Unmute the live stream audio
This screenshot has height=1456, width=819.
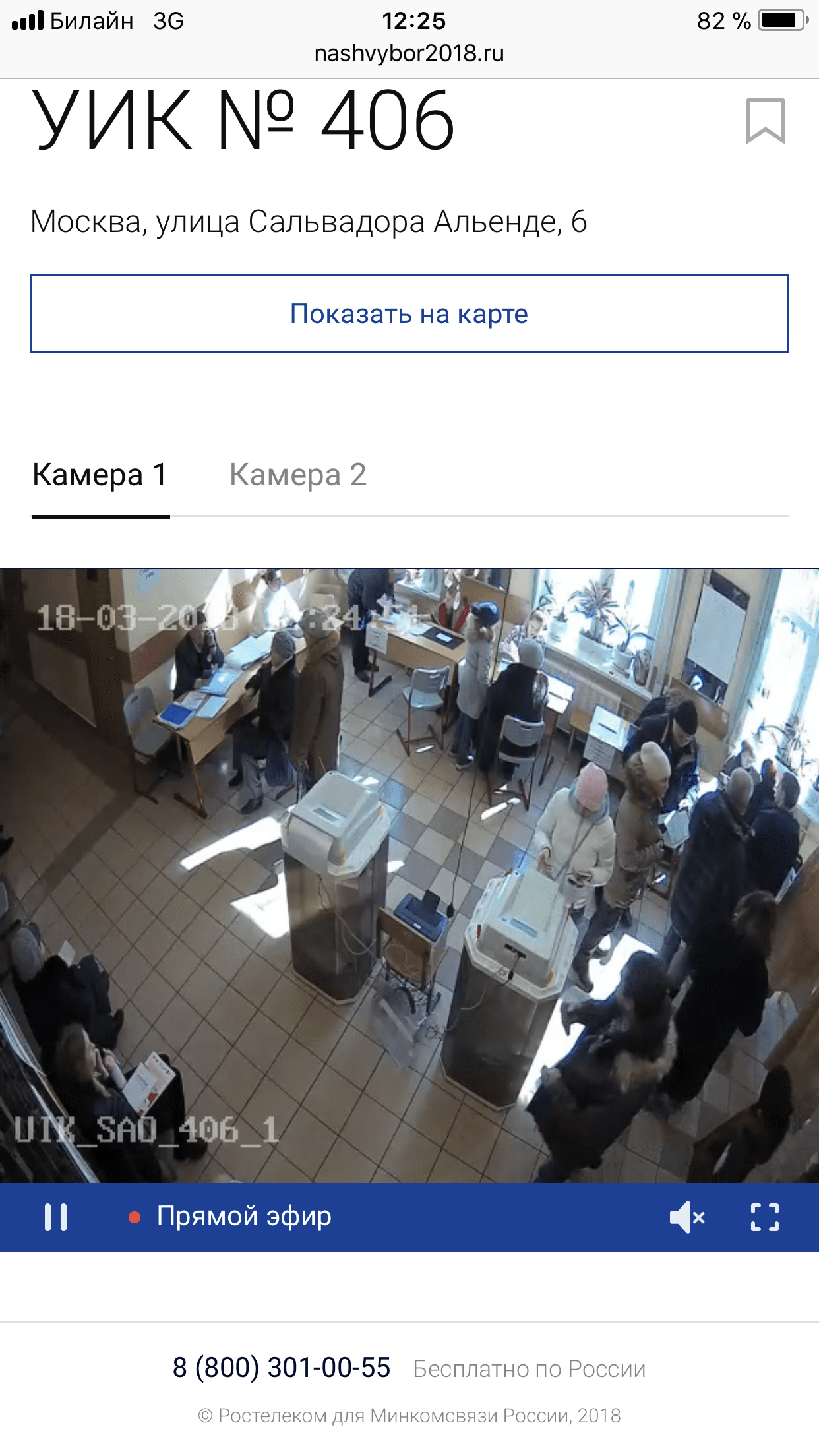[687, 1217]
